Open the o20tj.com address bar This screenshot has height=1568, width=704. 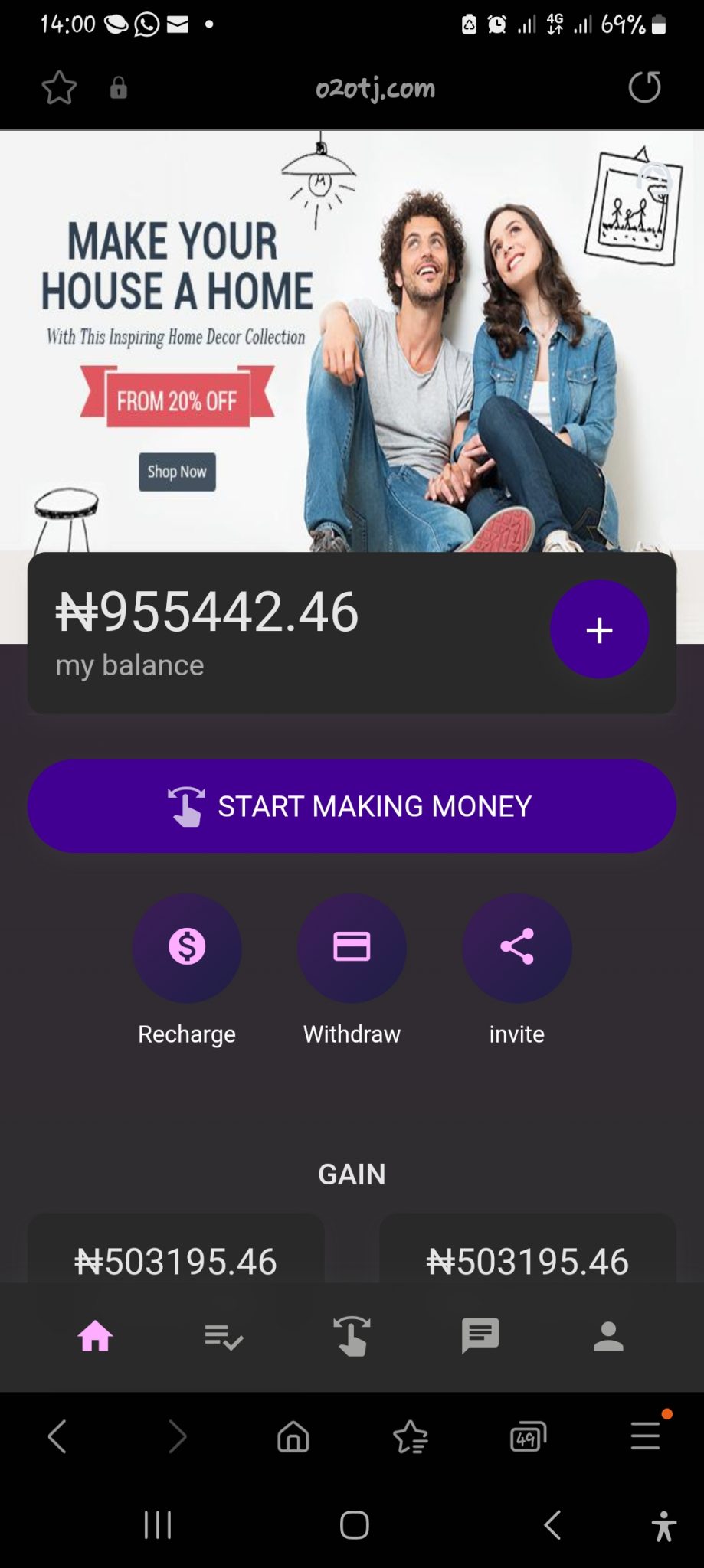pyautogui.click(x=375, y=89)
